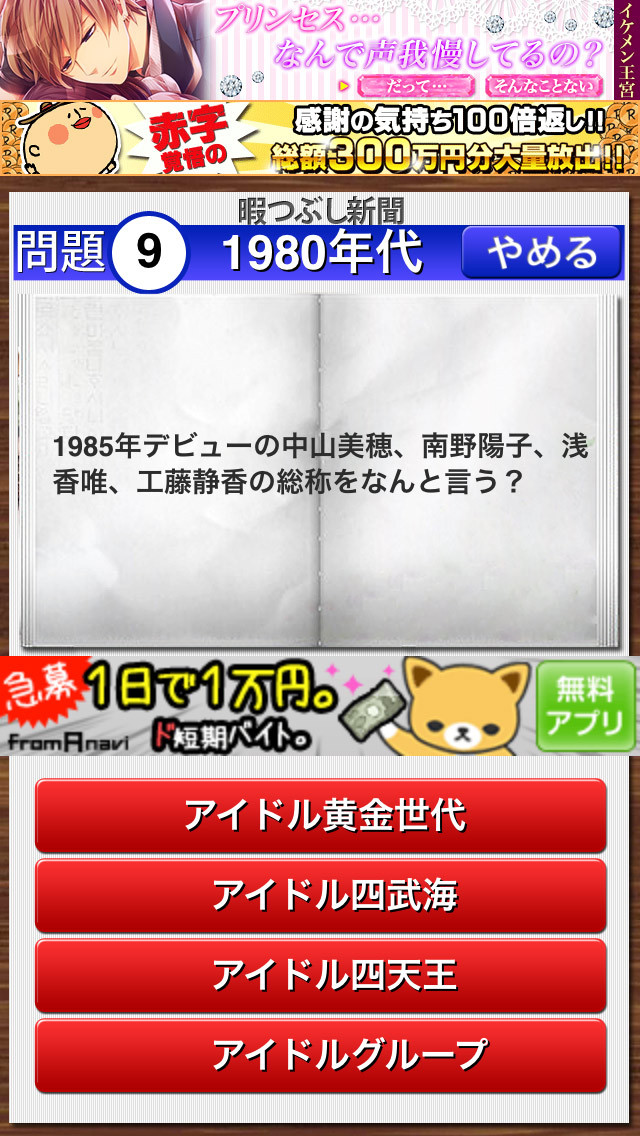The image size is (640, 1136).
Task: Answer with アイドルグループ
Action: click(x=320, y=1055)
